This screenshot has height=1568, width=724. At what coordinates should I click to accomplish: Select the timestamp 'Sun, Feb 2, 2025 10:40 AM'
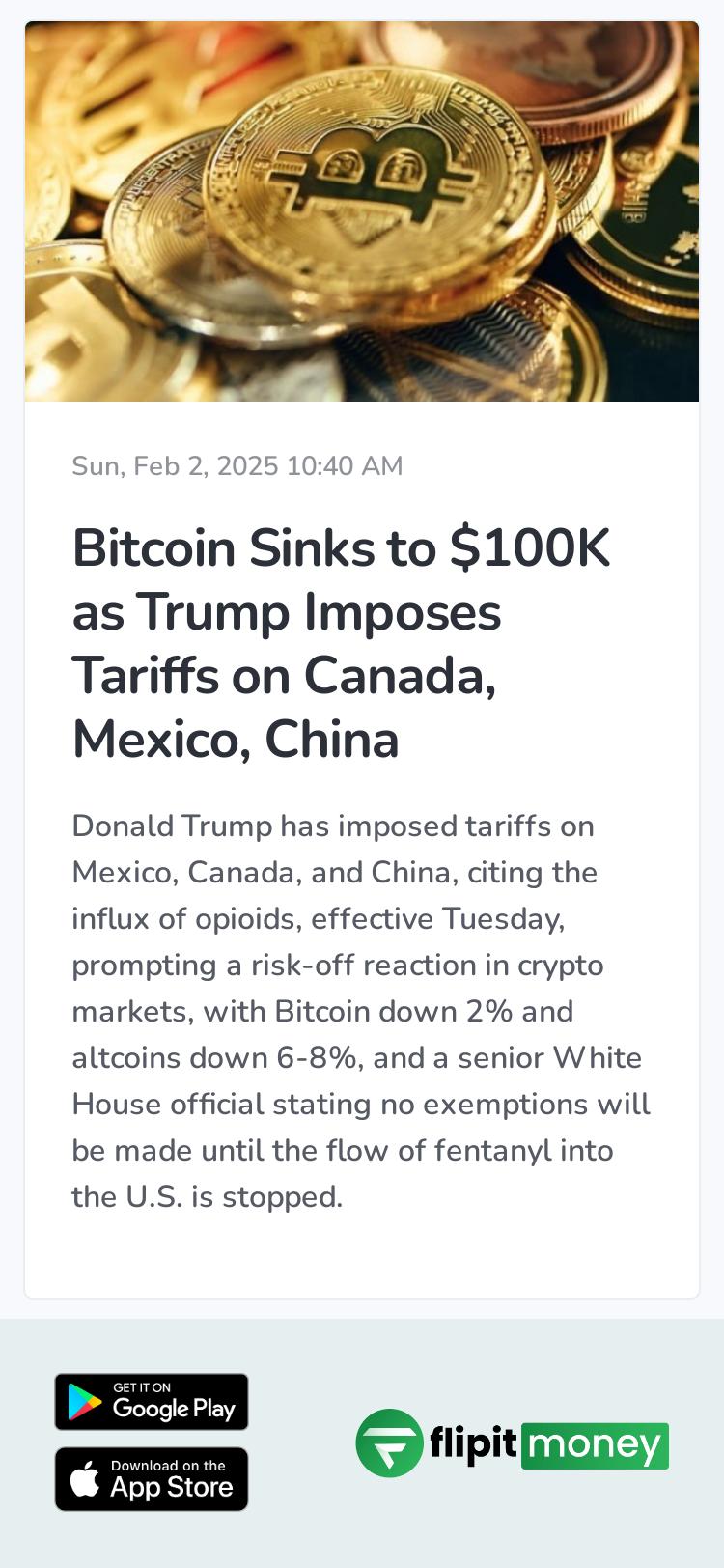(x=237, y=465)
